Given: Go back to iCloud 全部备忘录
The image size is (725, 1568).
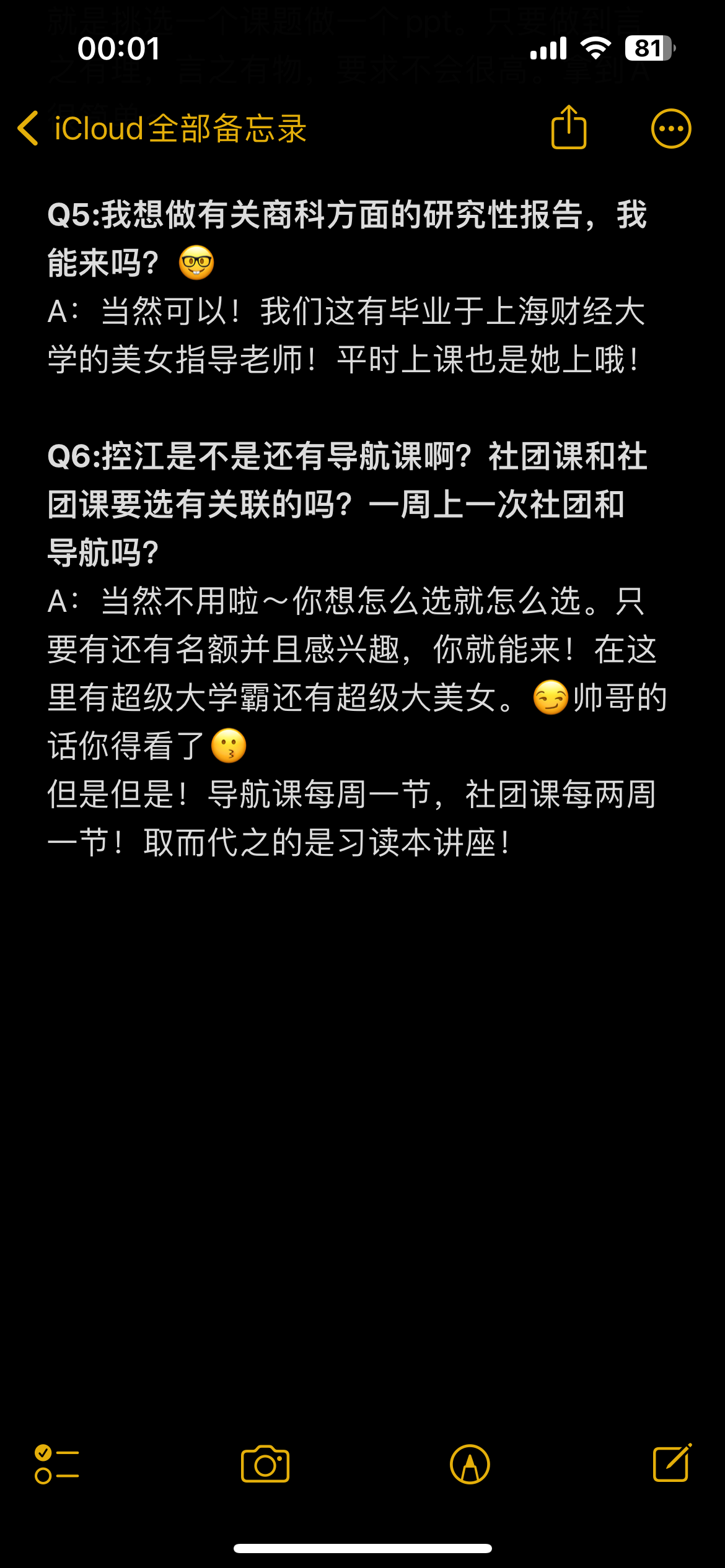Looking at the screenshot, I should click(x=162, y=129).
